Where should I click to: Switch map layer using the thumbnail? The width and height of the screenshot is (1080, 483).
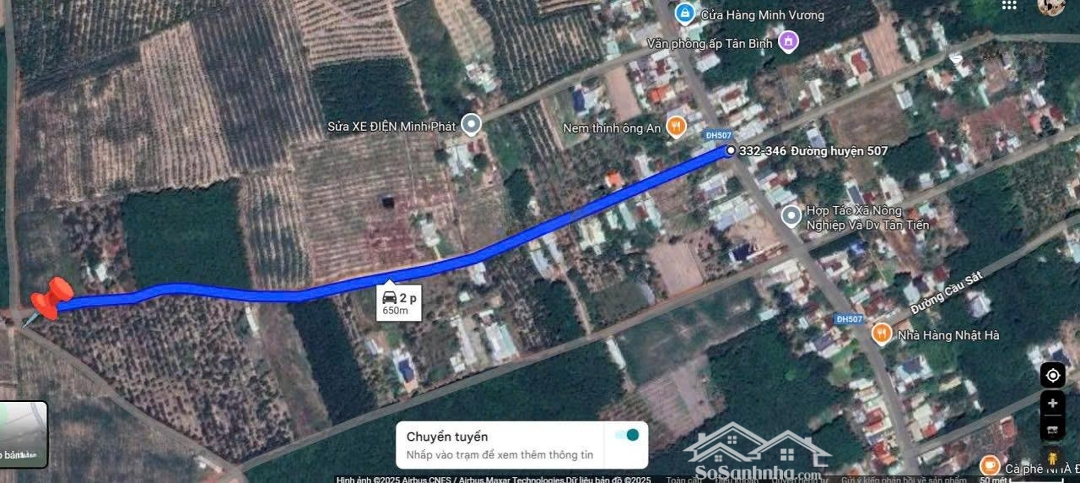point(22,434)
